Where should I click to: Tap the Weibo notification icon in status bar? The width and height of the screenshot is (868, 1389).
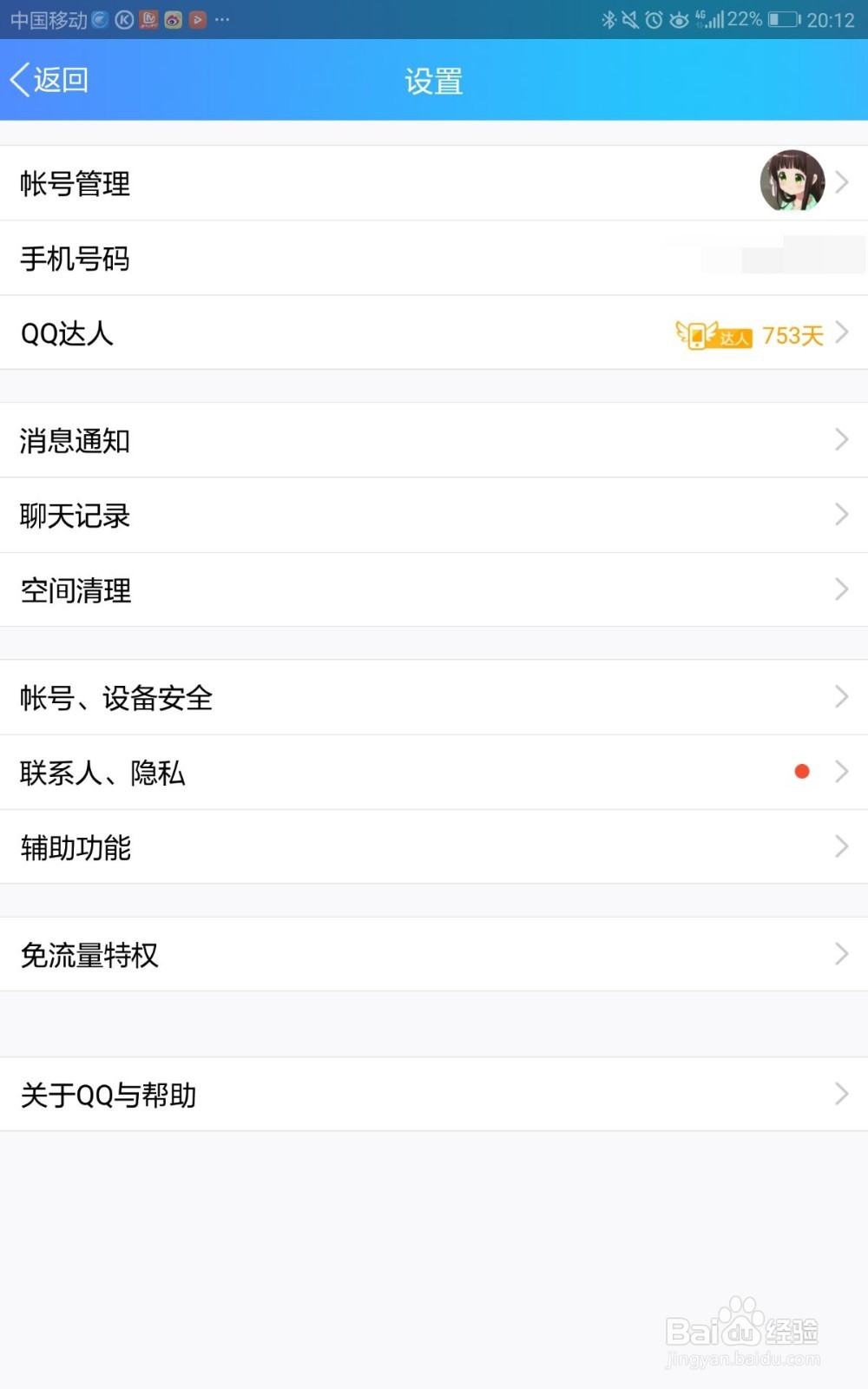[171, 19]
